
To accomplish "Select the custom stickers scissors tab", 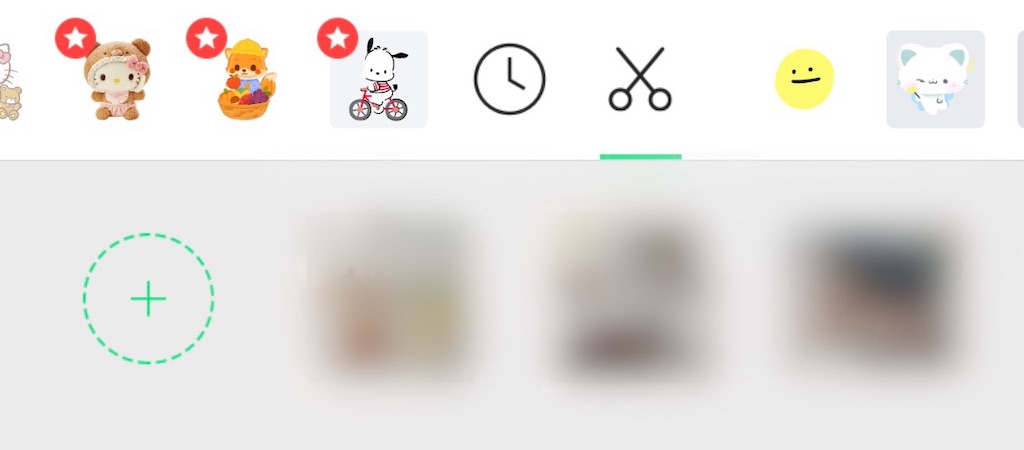I will pyautogui.click(x=640, y=79).
